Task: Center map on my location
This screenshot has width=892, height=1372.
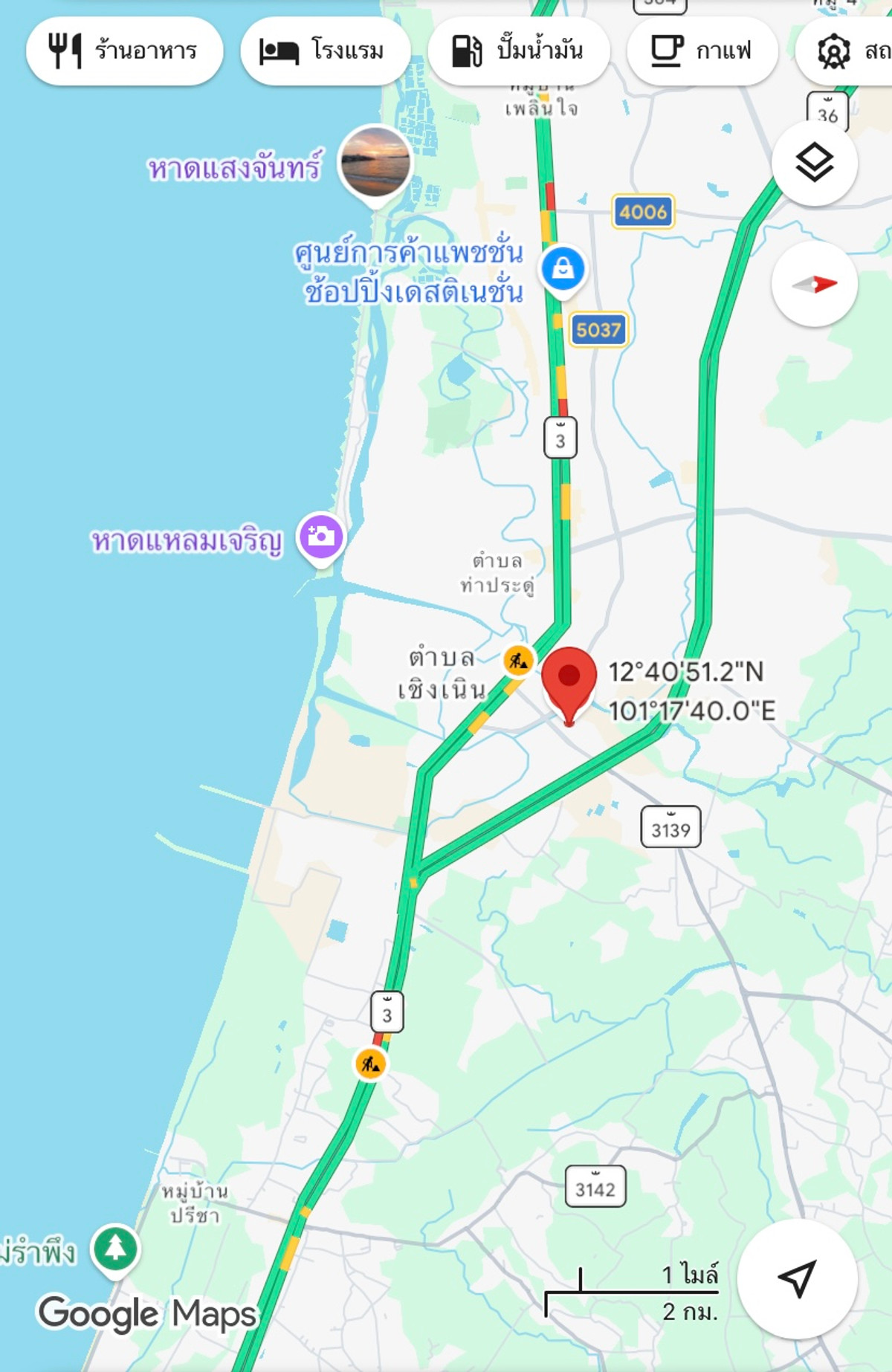Action: pyautogui.click(x=797, y=1278)
